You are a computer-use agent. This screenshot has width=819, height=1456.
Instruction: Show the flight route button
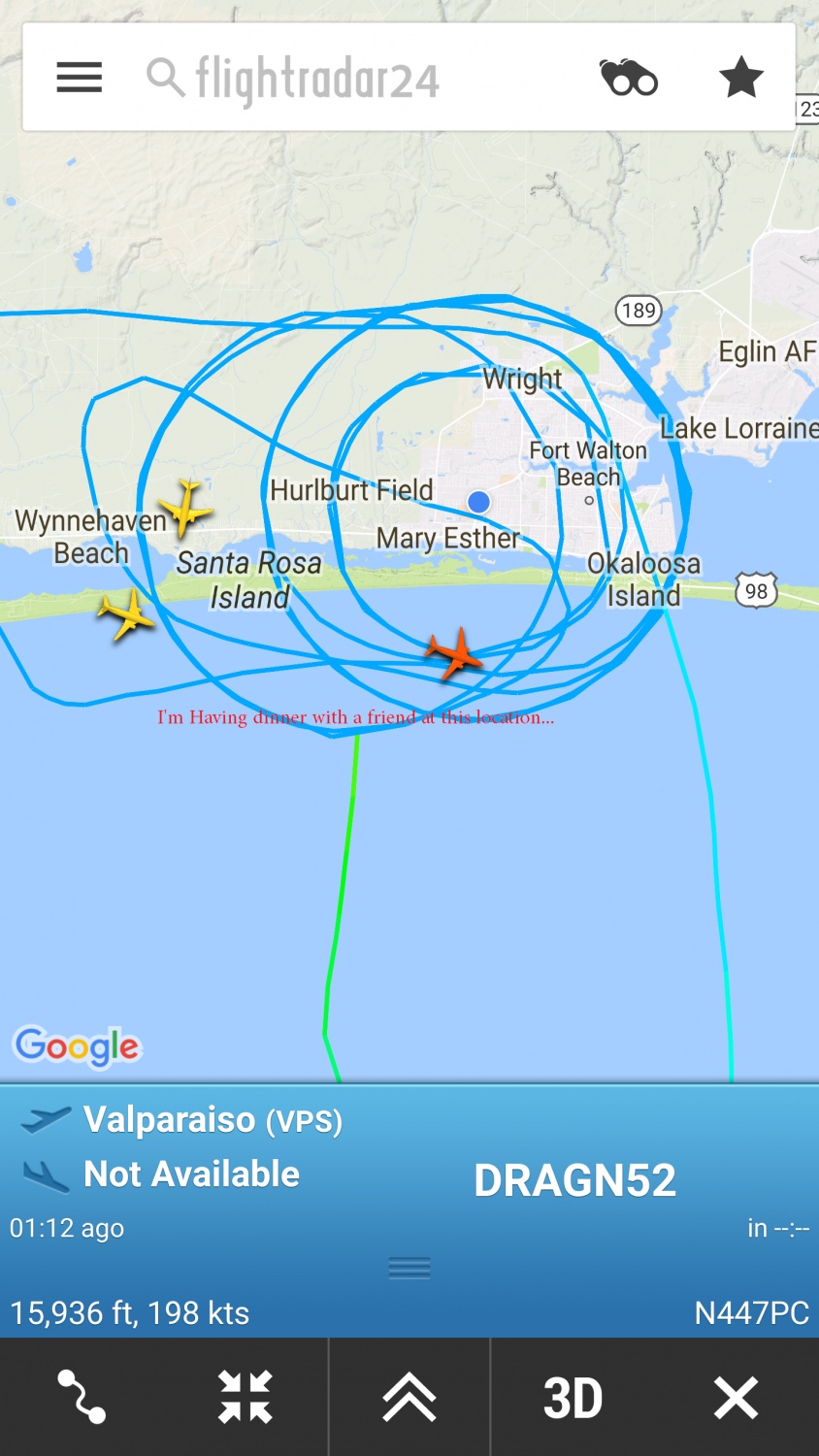[82, 1397]
